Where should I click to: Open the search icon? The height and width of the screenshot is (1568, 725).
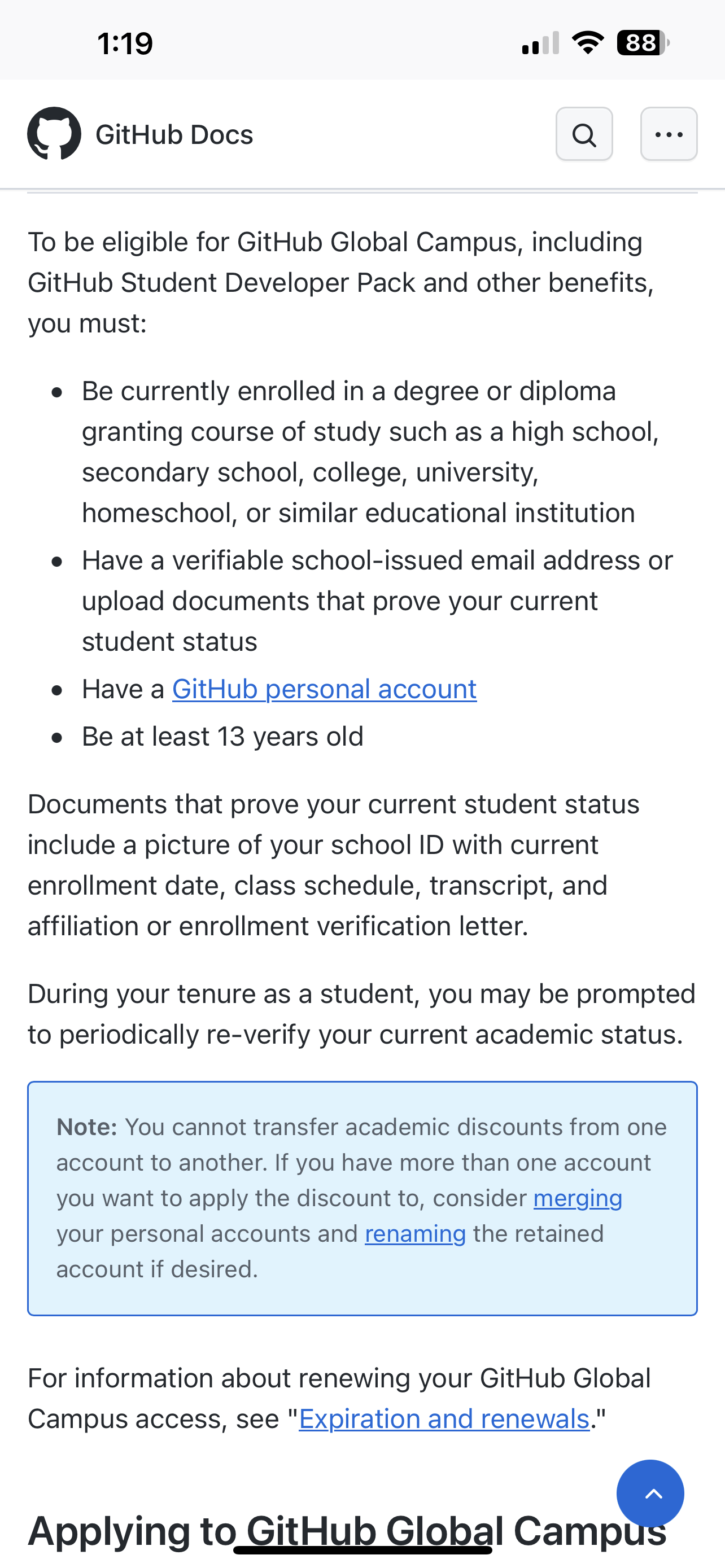(x=584, y=134)
